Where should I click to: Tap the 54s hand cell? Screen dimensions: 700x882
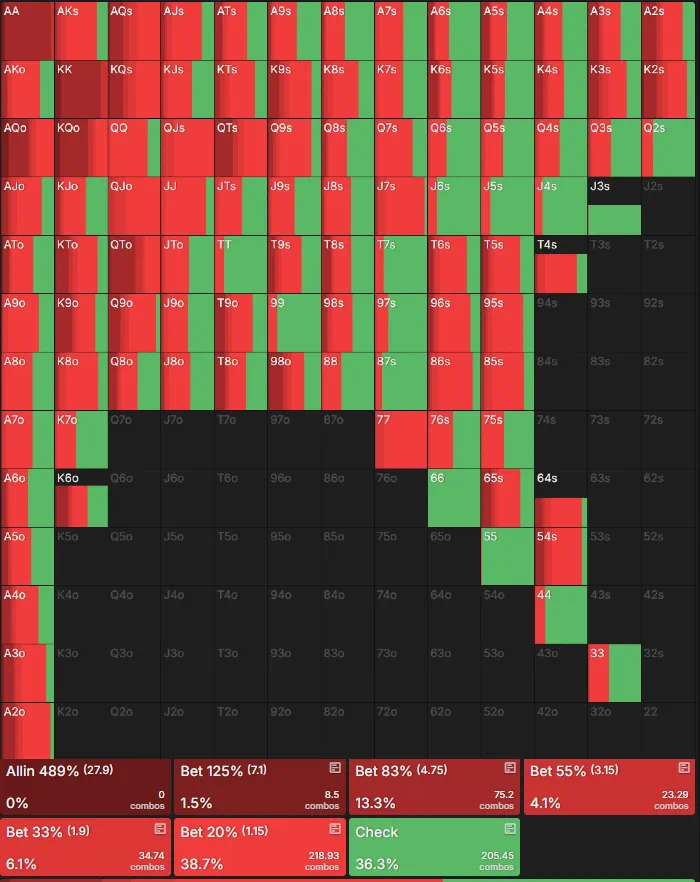(x=560, y=557)
